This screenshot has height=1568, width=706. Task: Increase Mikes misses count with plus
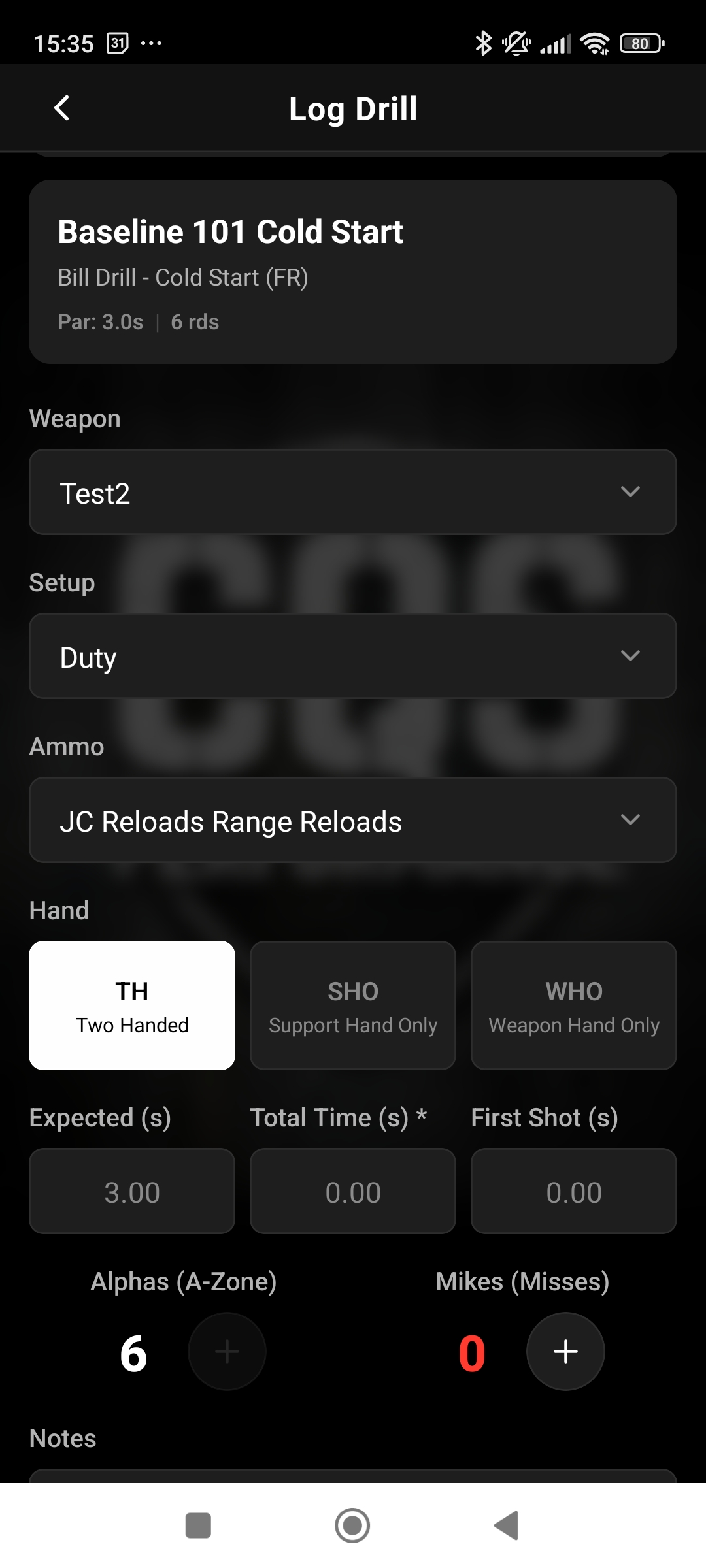pyautogui.click(x=565, y=1351)
